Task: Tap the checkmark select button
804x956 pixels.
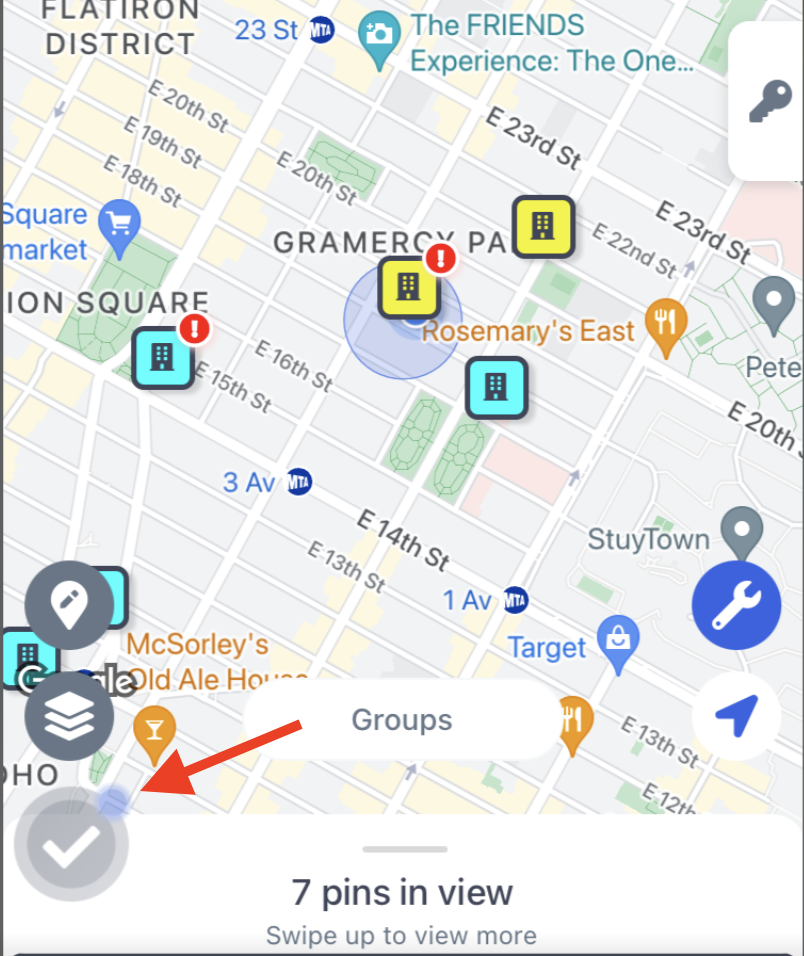Action: pos(71,845)
